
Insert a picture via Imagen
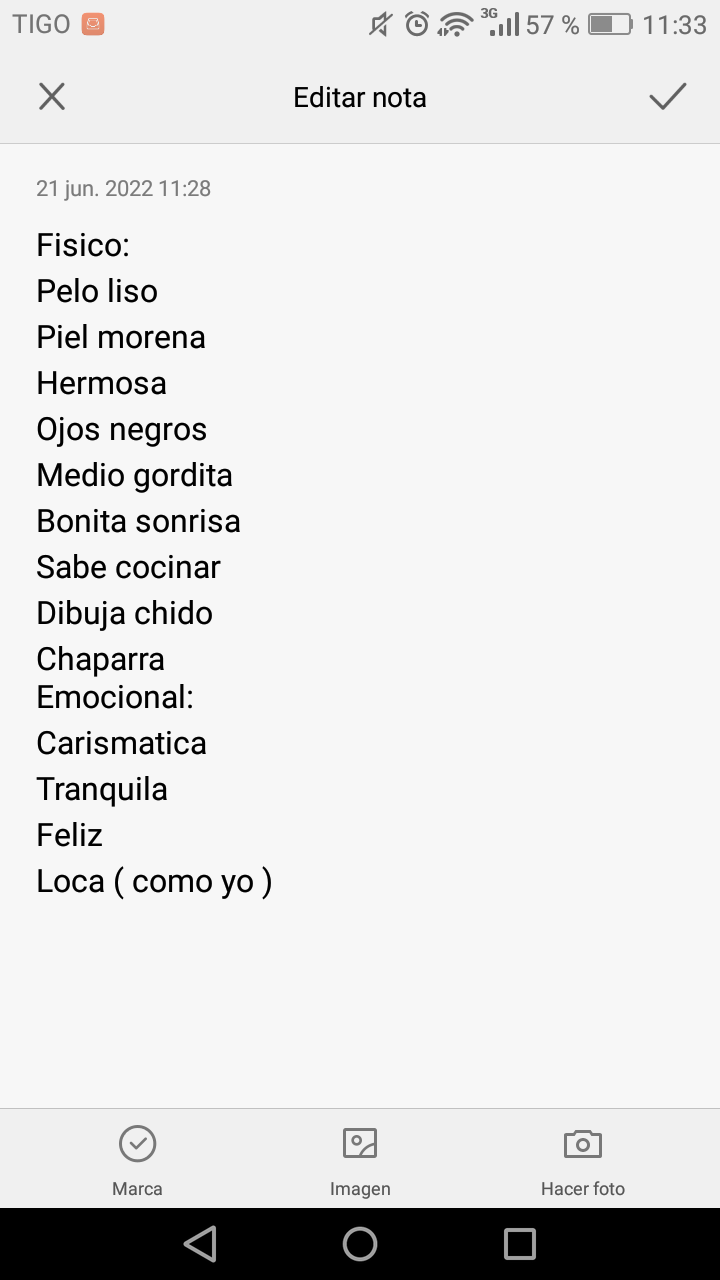(360, 1160)
